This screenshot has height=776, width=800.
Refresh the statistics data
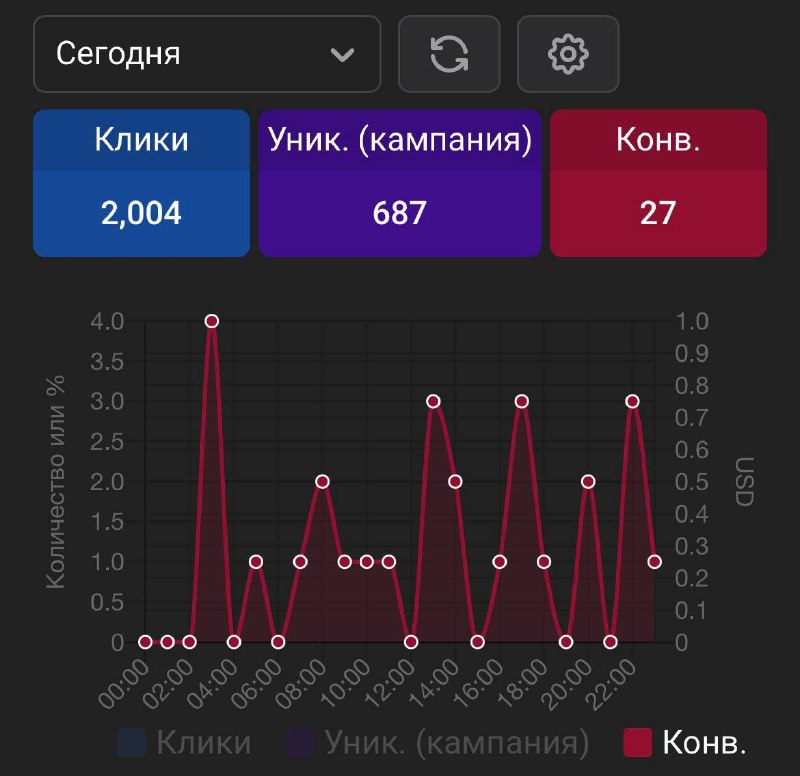click(449, 54)
